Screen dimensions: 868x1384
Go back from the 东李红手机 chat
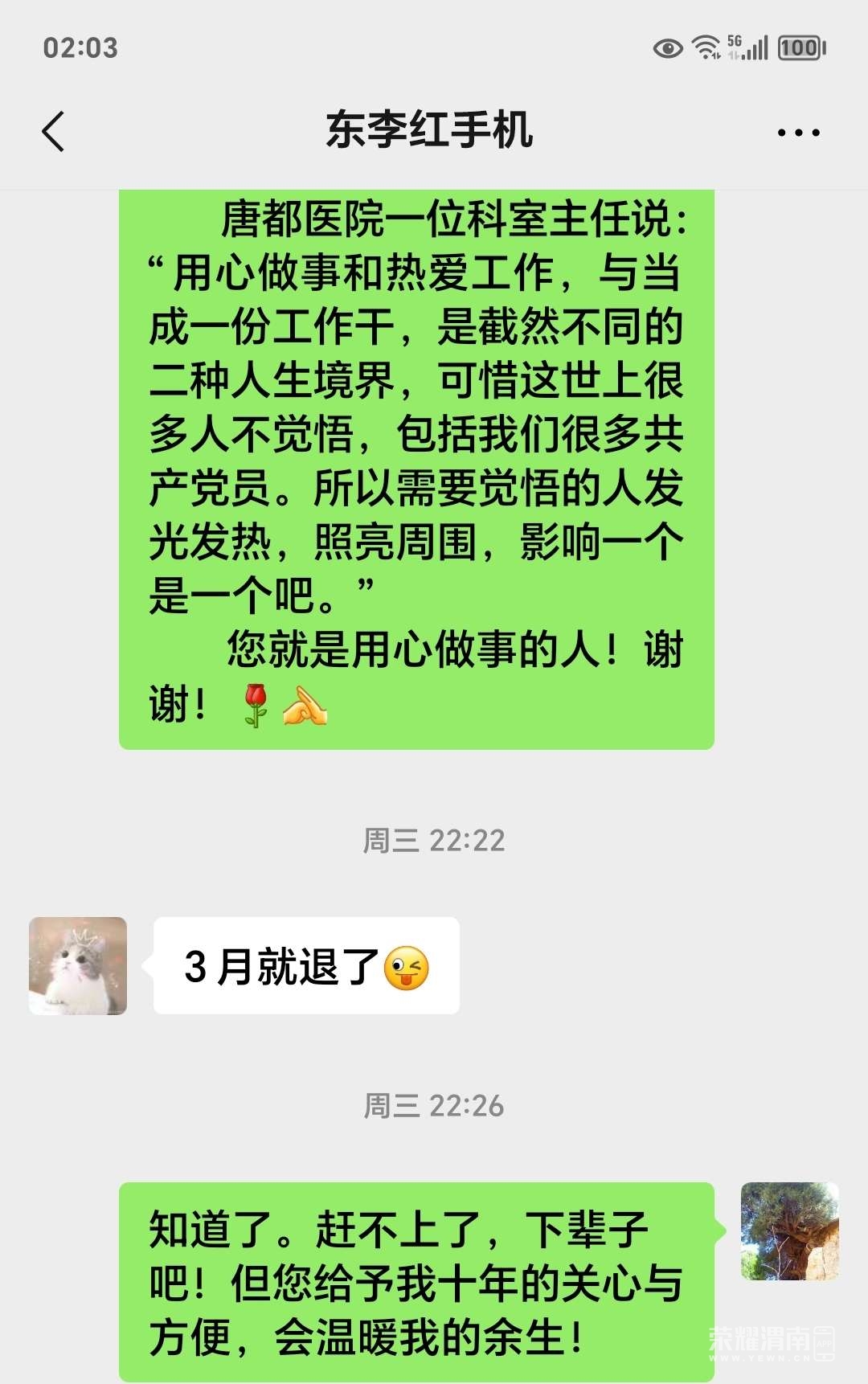(53, 132)
